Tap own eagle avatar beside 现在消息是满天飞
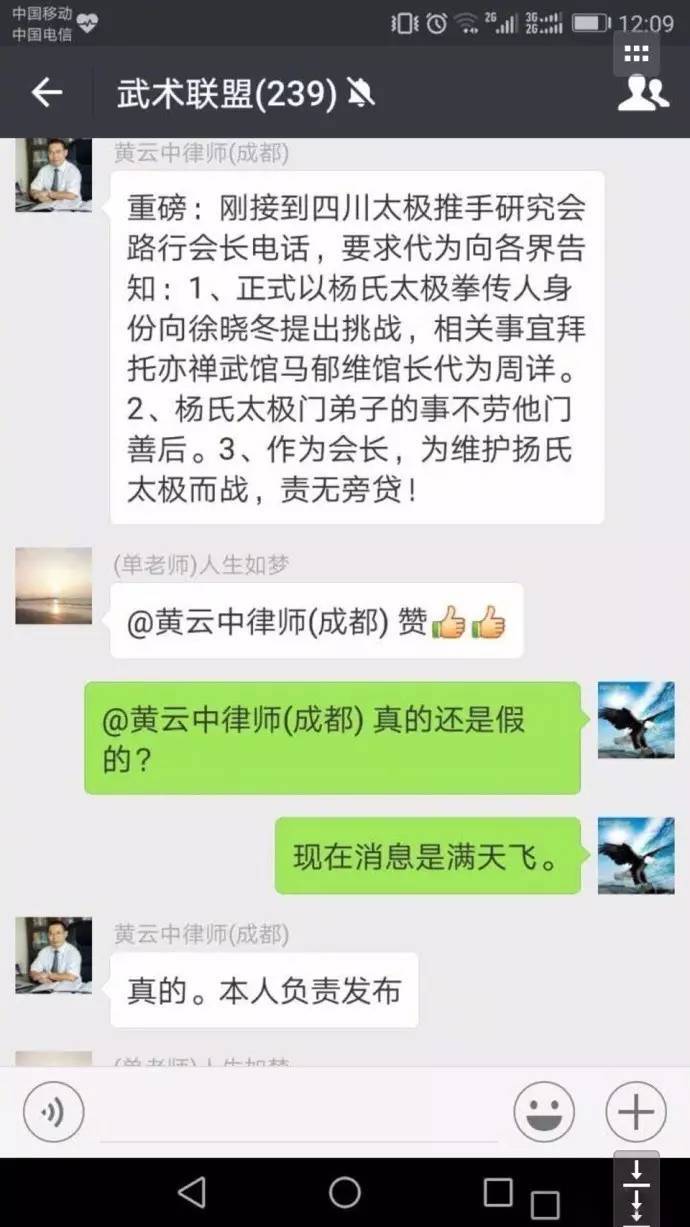690x1227 pixels. 636,855
